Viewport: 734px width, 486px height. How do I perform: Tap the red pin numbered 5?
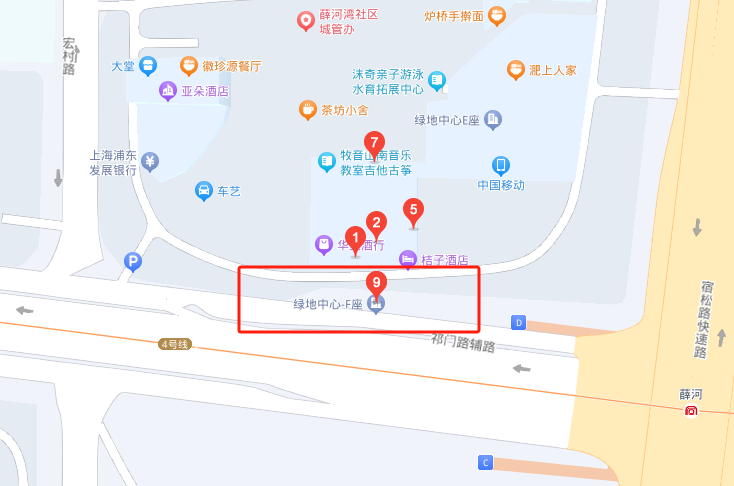pyautogui.click(x=413, y=210)
